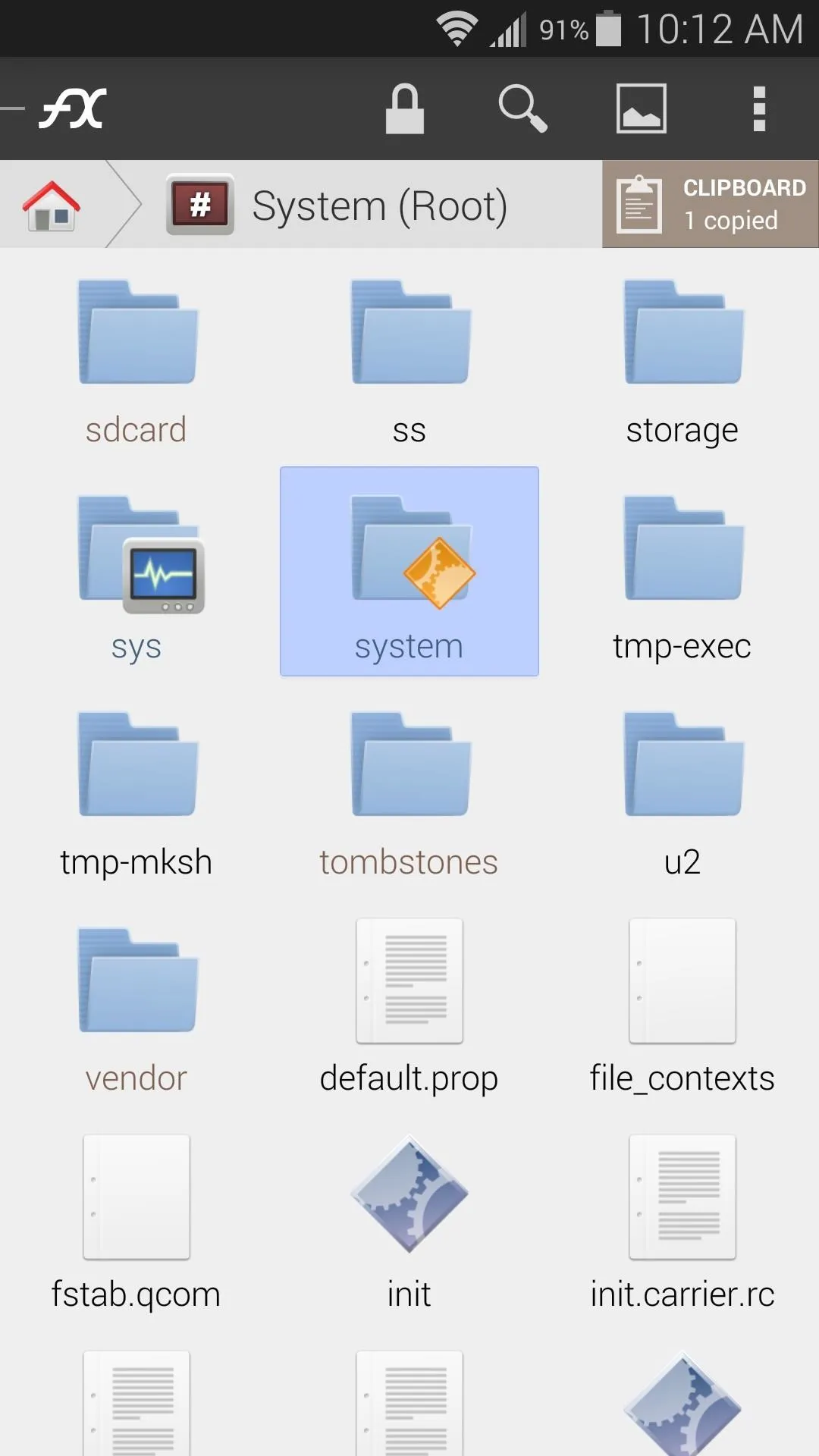Open the fstab.qcom file

136,1223
